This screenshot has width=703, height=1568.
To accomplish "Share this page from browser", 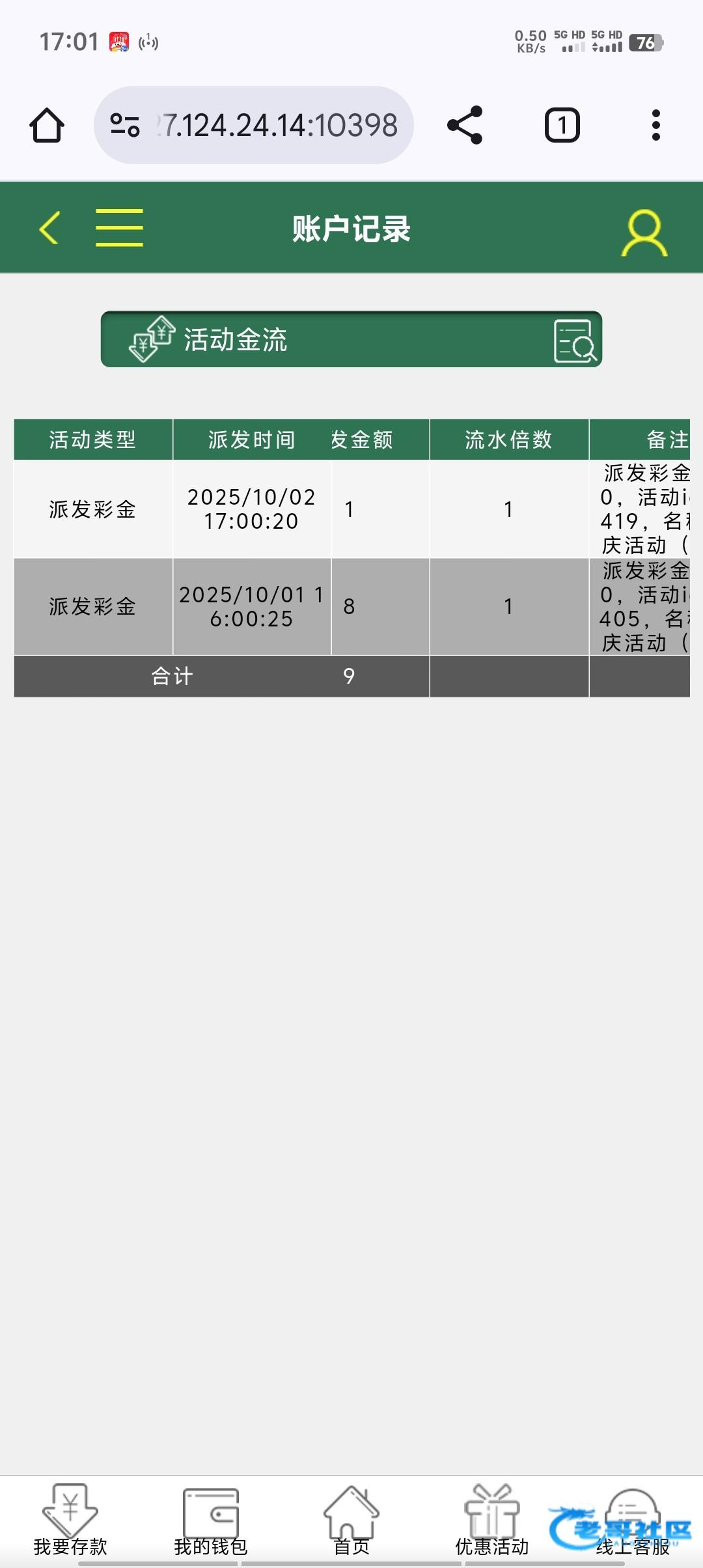I will [x=465, y=125].
